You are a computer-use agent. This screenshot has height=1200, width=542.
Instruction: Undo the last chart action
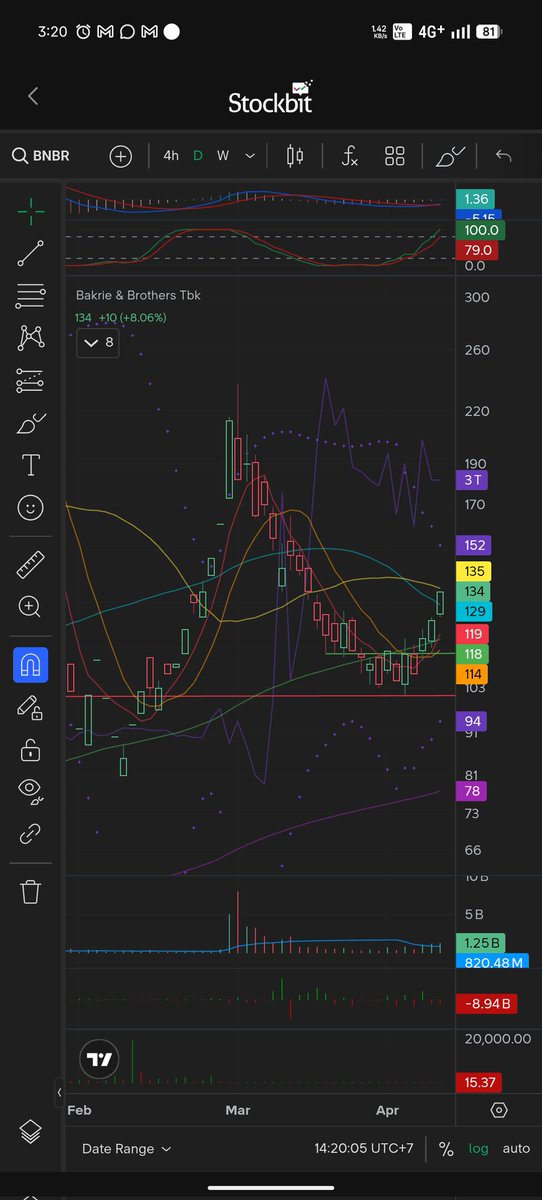[x=503, y=157]
